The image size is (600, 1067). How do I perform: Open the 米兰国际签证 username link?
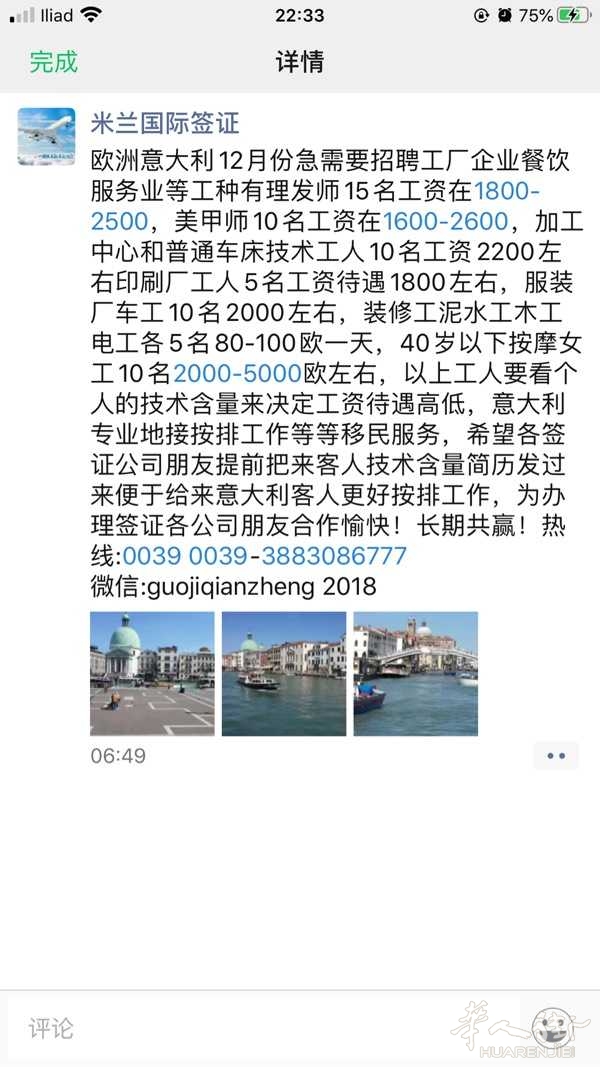click(165, 123)
